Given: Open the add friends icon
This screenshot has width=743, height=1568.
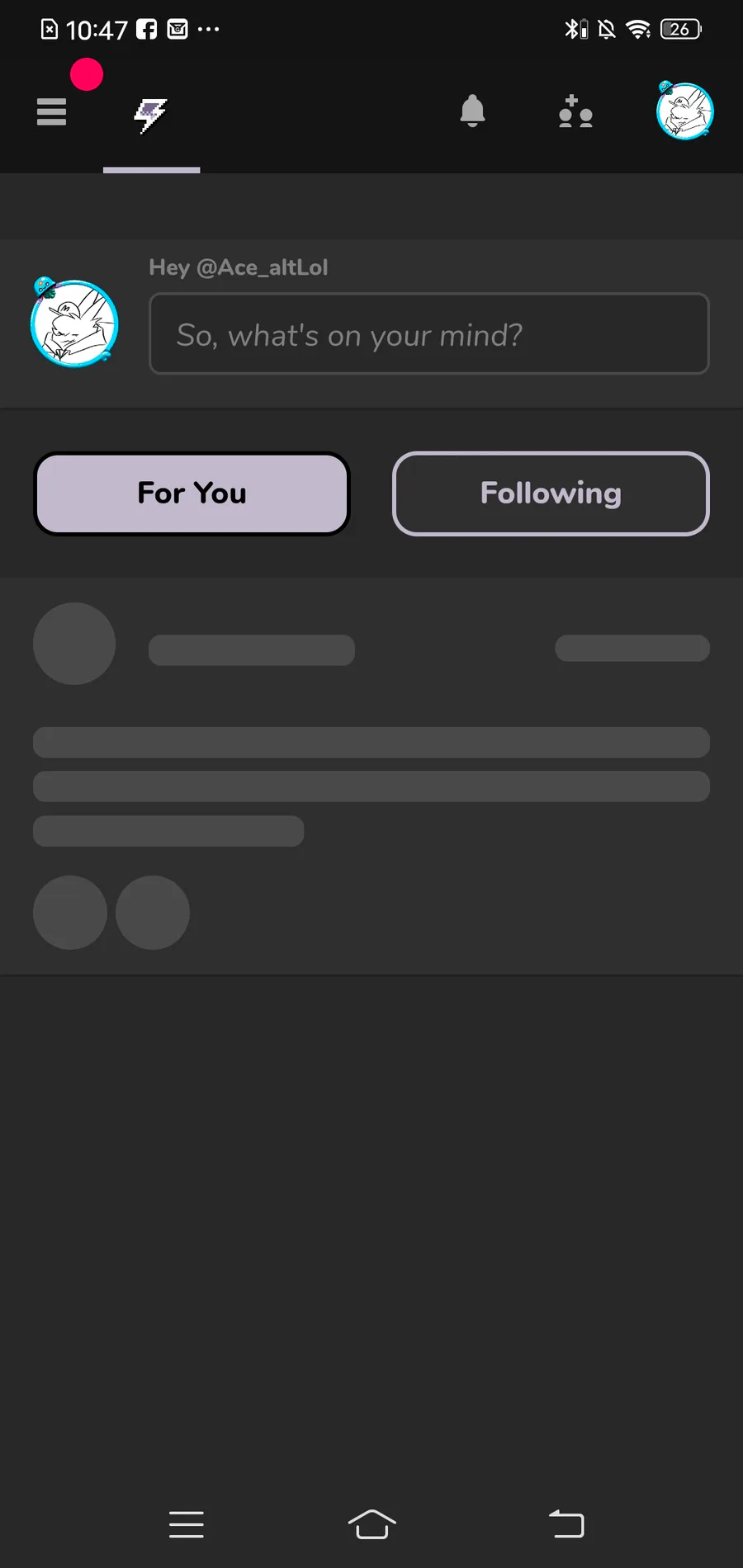Looking at the screenshot, I should pyautogui.click(x=575, y=111).
